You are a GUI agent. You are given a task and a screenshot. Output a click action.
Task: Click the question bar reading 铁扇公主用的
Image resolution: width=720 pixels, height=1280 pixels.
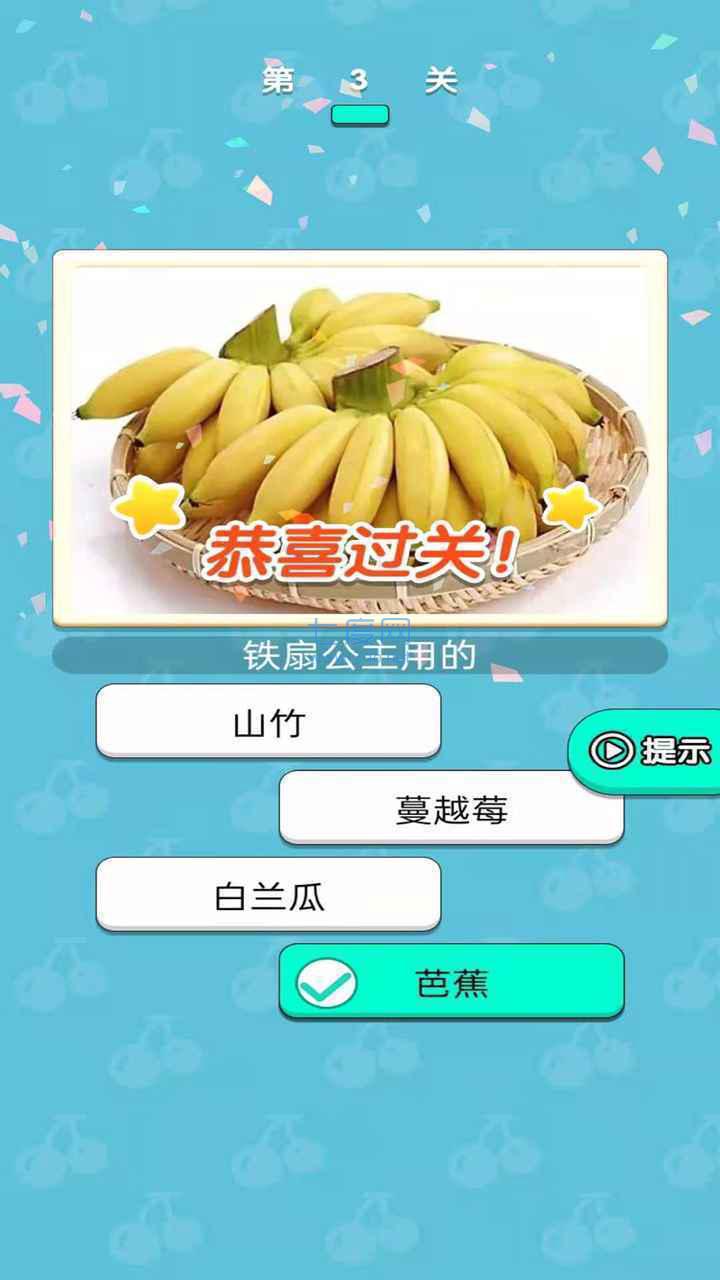point(360,656)
